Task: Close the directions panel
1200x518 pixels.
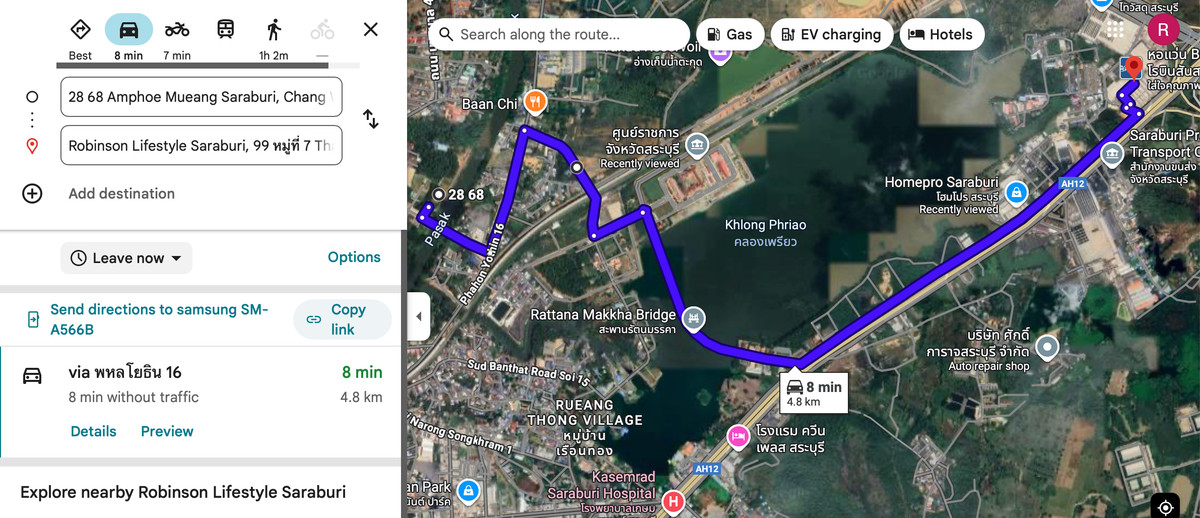Action: point(370,29)
